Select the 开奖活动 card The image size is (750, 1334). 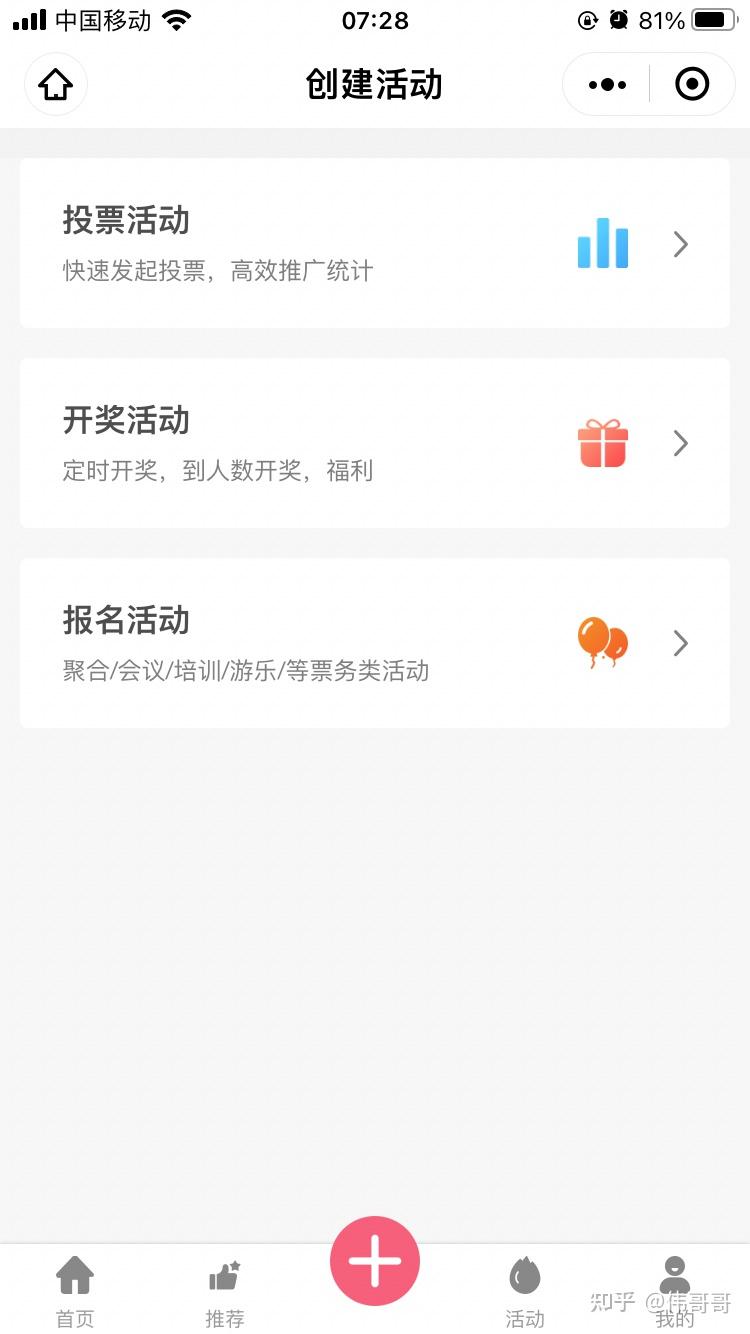(x=374, y=443)
